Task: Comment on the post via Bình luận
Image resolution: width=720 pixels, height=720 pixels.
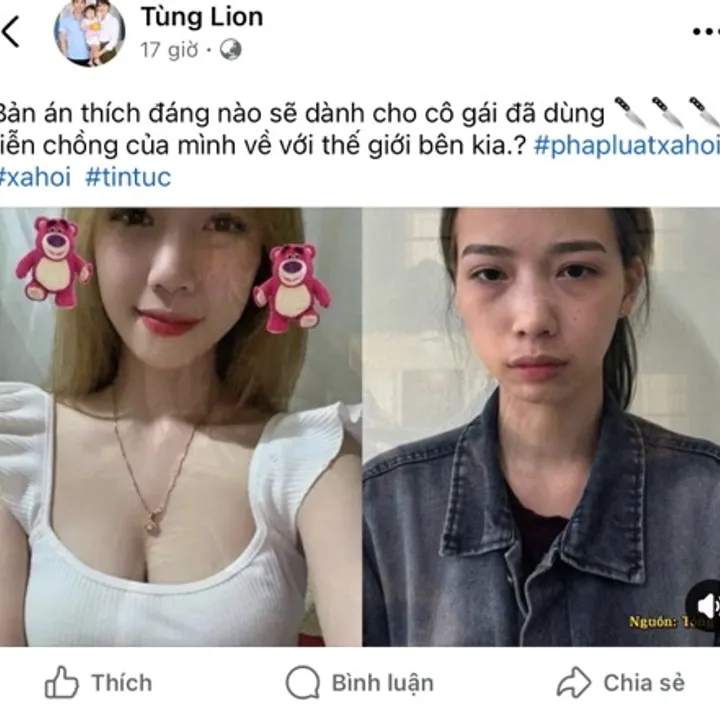Action: [360, 683]
